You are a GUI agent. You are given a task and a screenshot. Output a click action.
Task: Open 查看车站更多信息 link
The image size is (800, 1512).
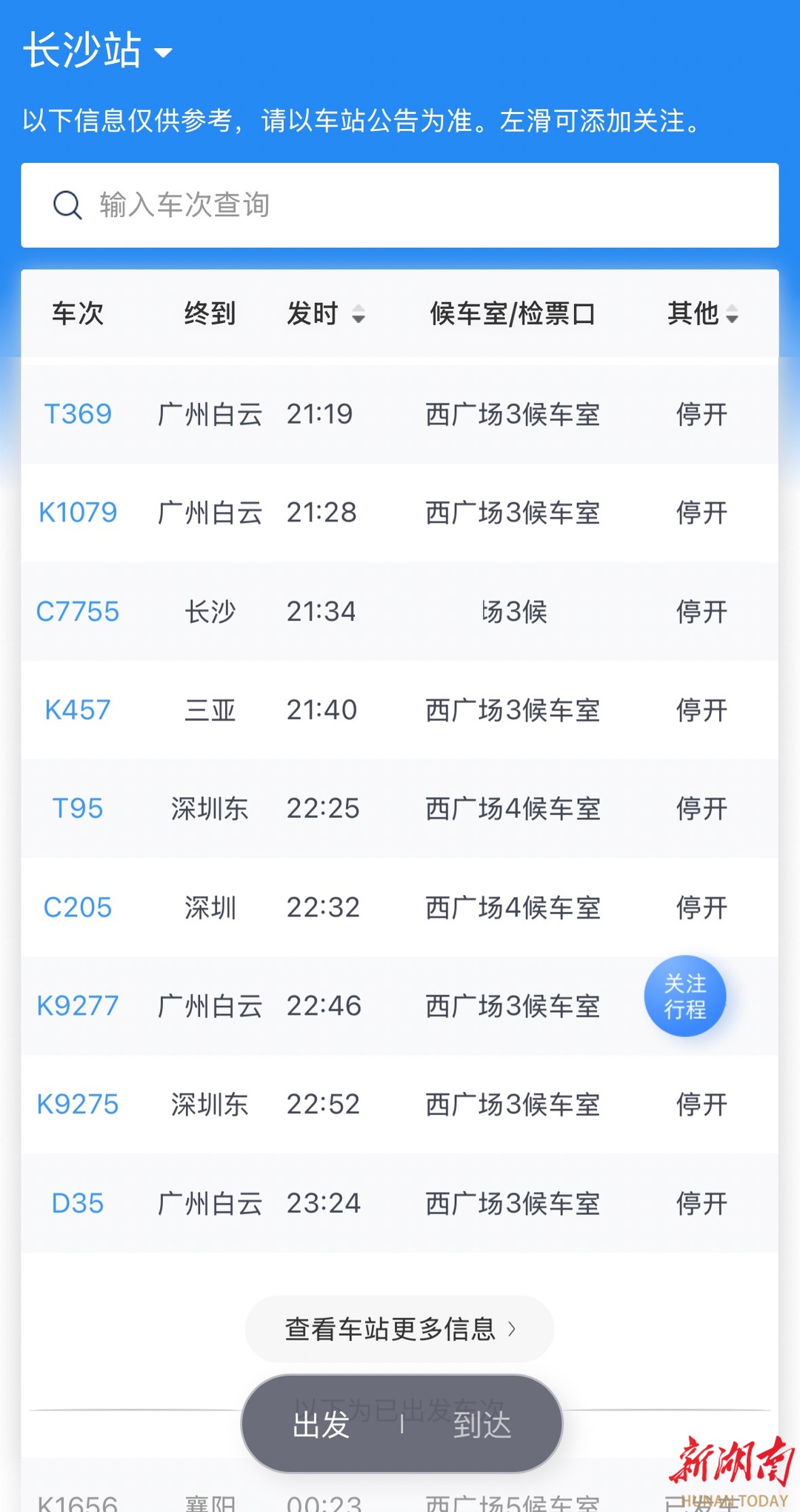[400, 1329]
